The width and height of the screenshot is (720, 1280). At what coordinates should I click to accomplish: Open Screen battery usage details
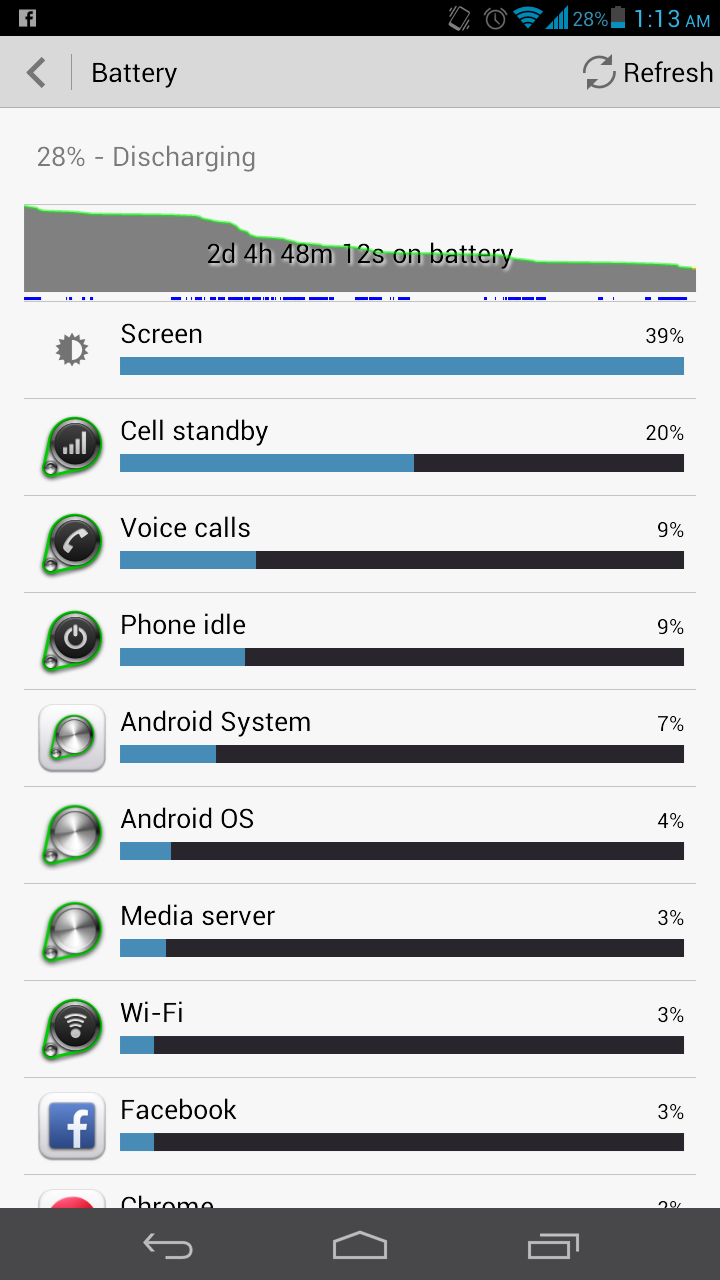pyautogui.click(x=360, y=351)
